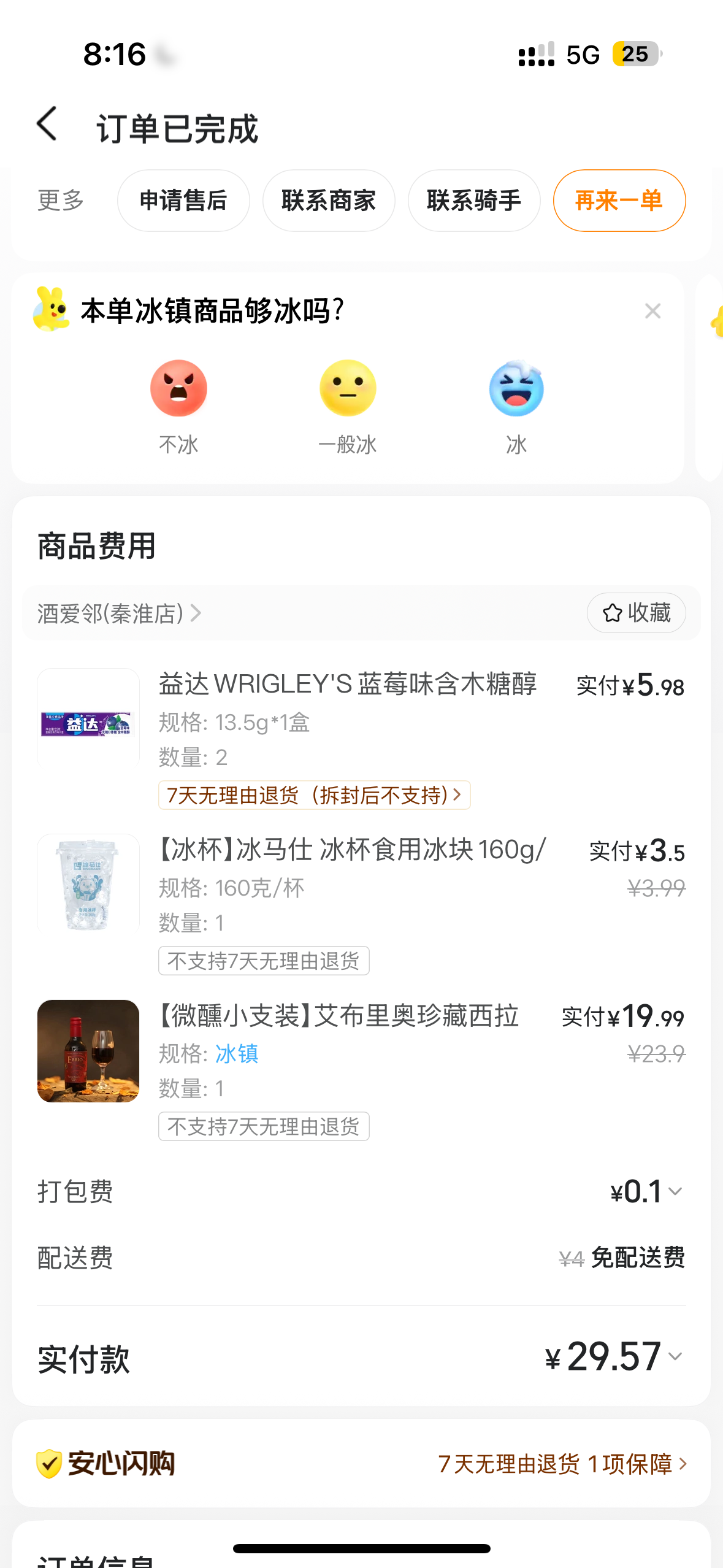Open 安心闪购 7天无理由退货 1项保障 details
Image resolution: width=723 pixels, height=1568 pixels.
point(562,1464)
